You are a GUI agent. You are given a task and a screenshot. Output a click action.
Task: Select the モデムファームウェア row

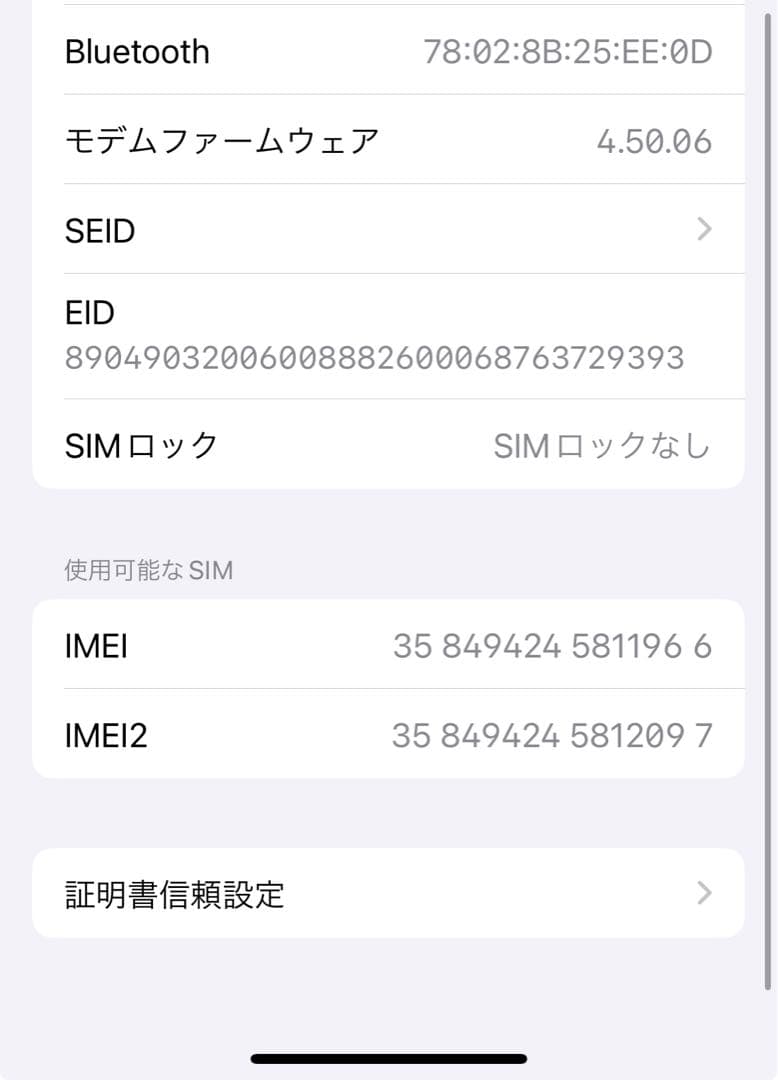388,140
